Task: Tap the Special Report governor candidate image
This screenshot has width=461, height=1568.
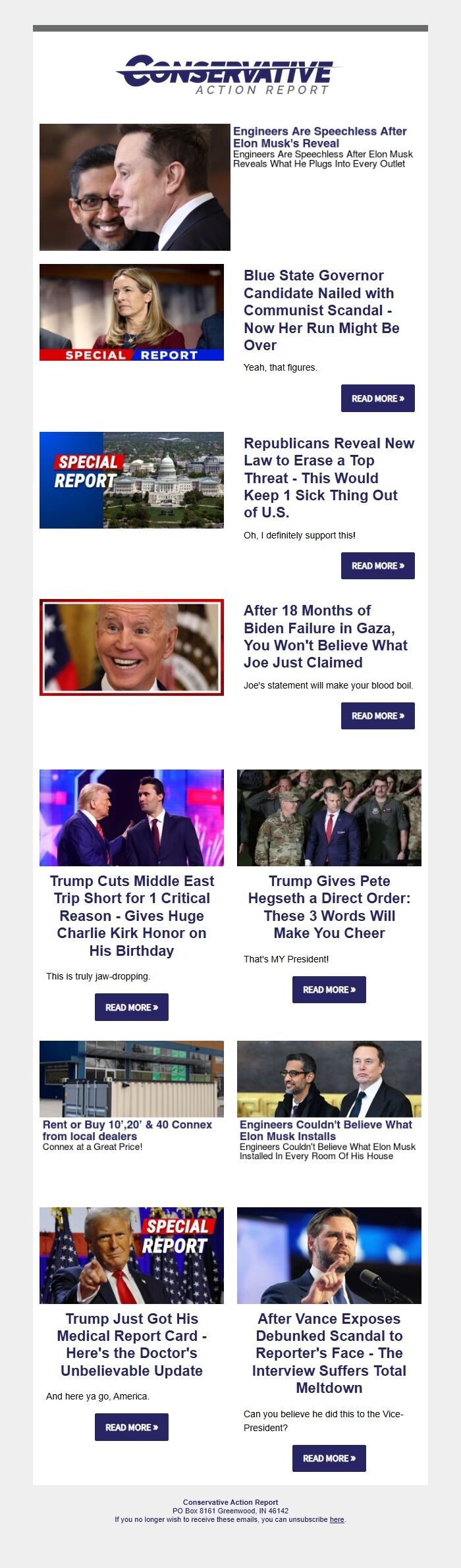Action: (x=132, y=313)
